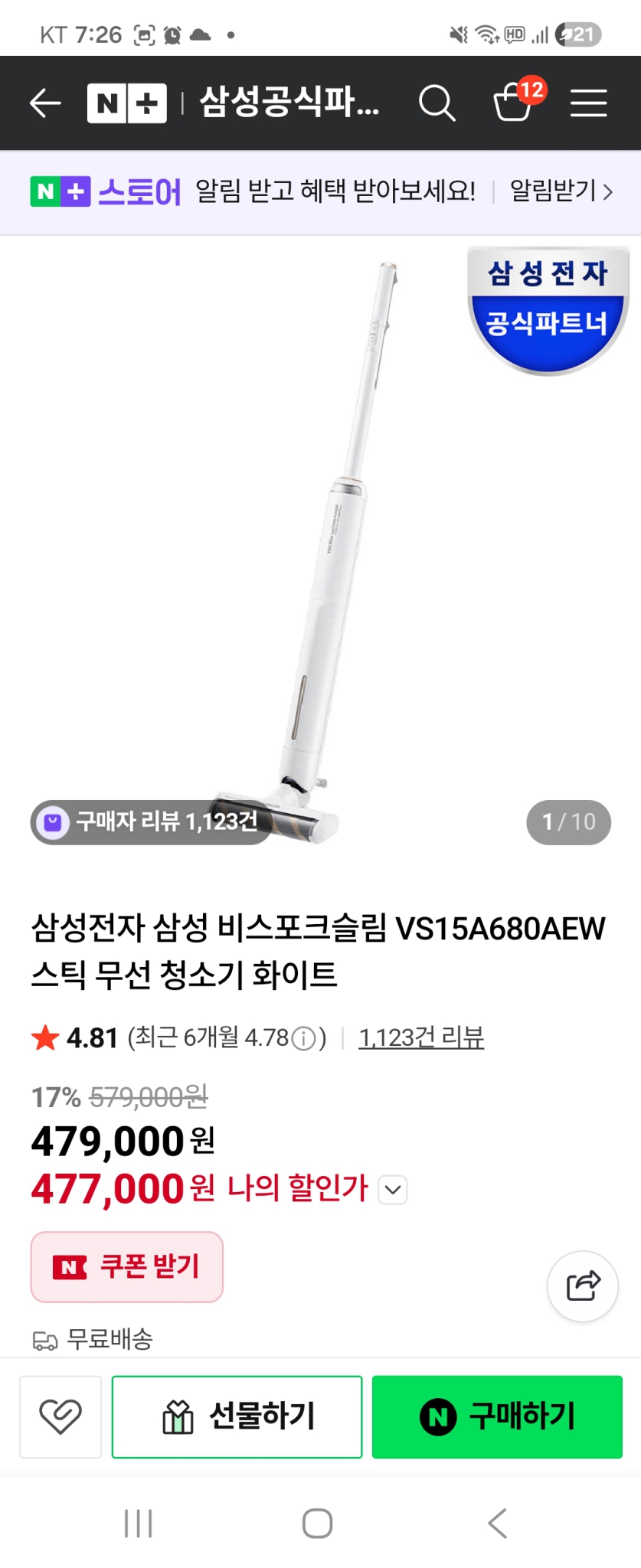This screenshot has height=1568, width=641.
Task: Add product to wishlist with heart icon
Action: coord(61,1417)
